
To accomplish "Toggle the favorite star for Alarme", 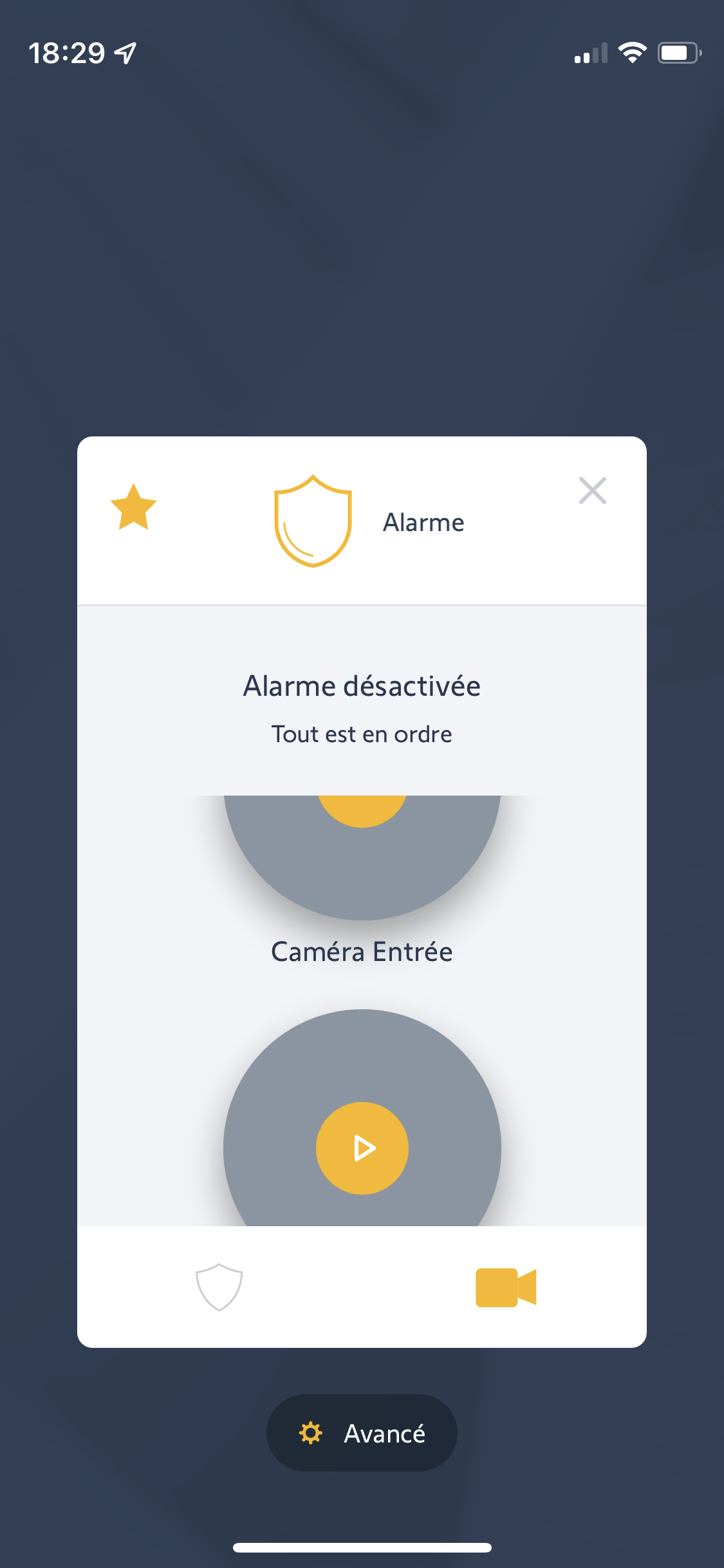I will (133, 507).
